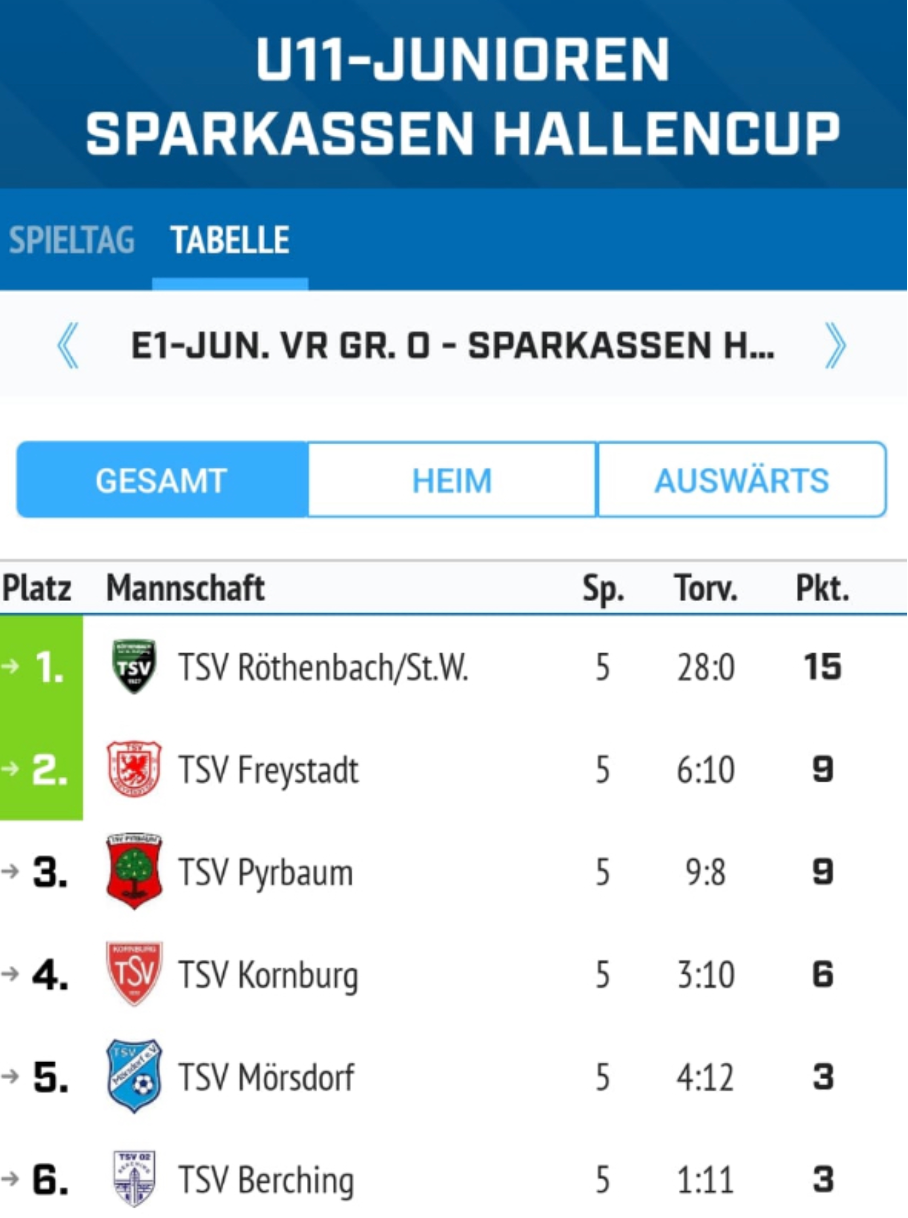Viewport: 908px width, 1218px height.
Task: Open TSV Freystadt team row
Action: pos(268,770)
